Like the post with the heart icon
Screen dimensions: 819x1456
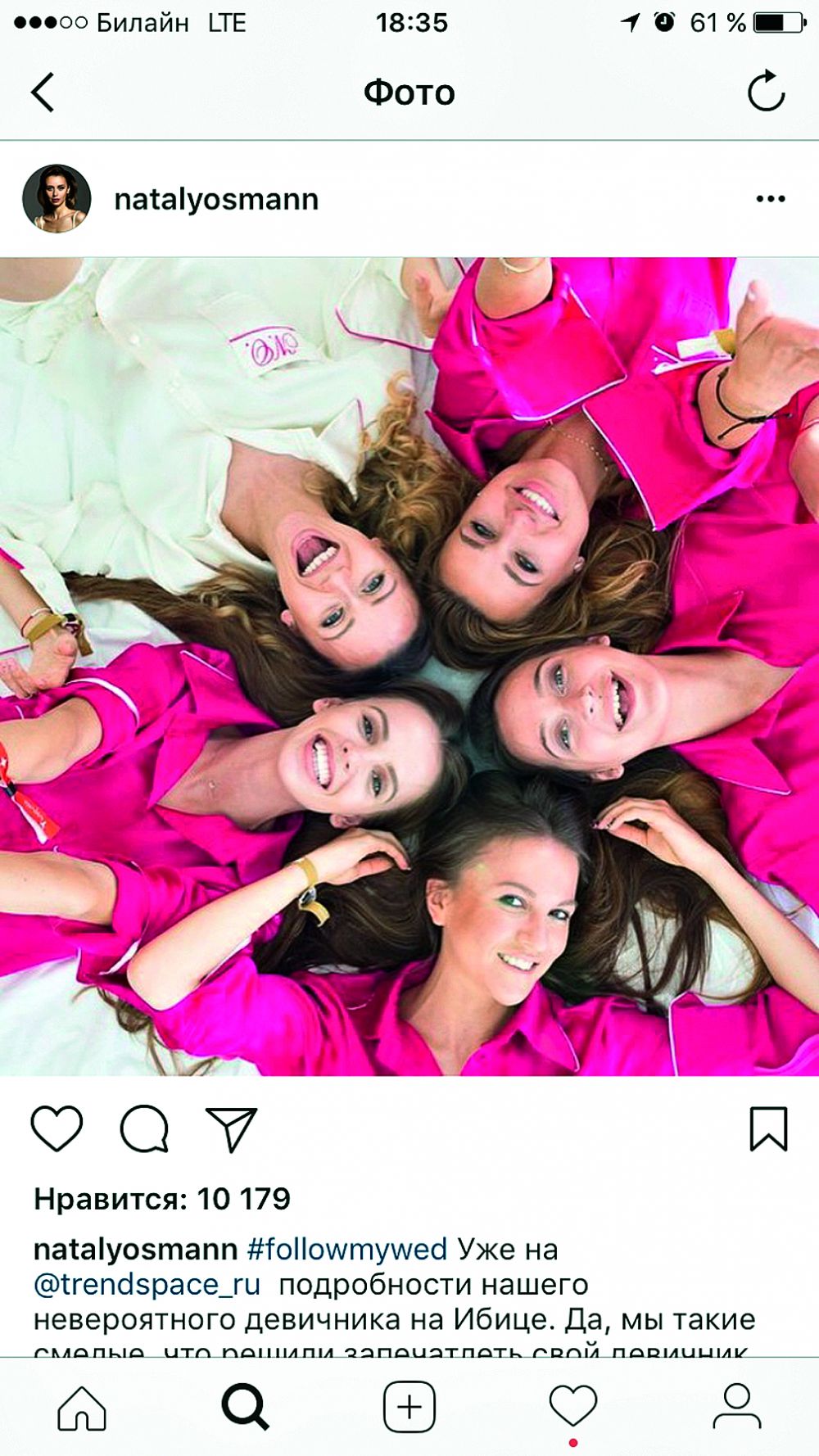pyautogui.click(x=57, y=1128)
